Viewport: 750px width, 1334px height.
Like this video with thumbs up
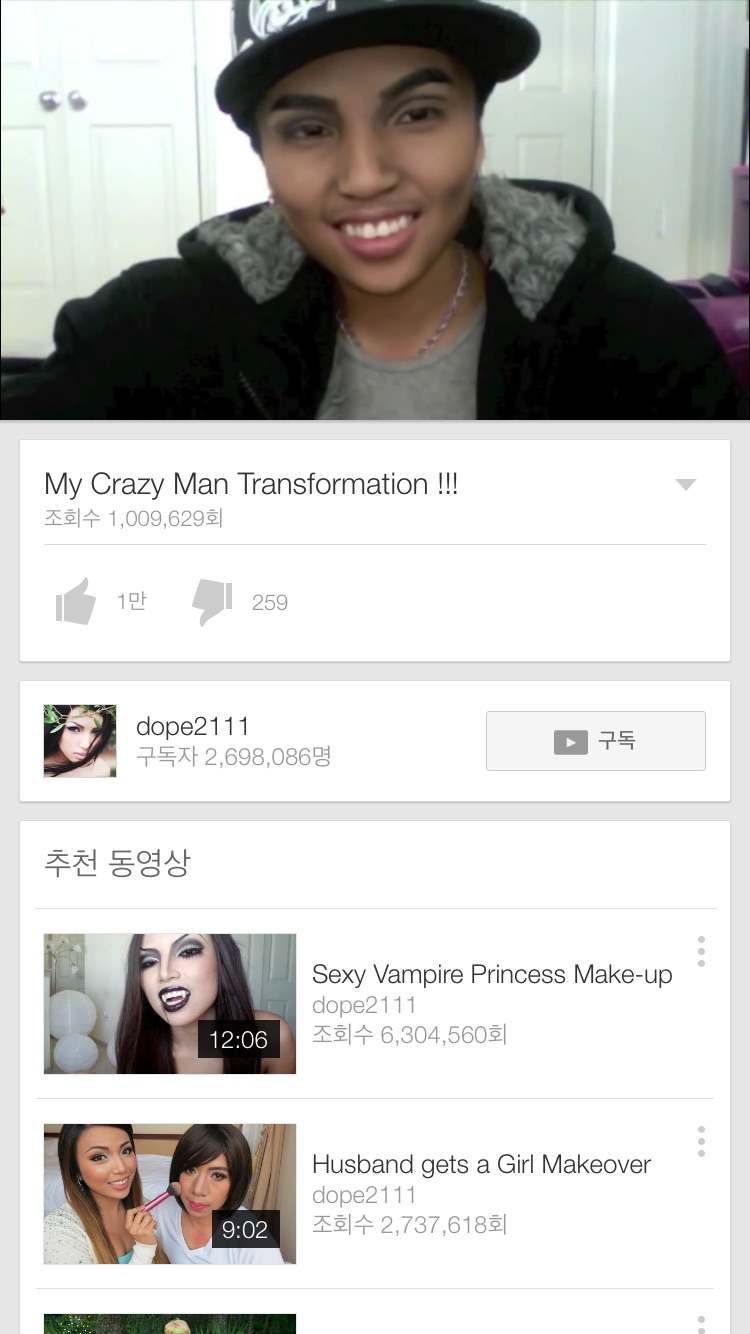[76, 602]
